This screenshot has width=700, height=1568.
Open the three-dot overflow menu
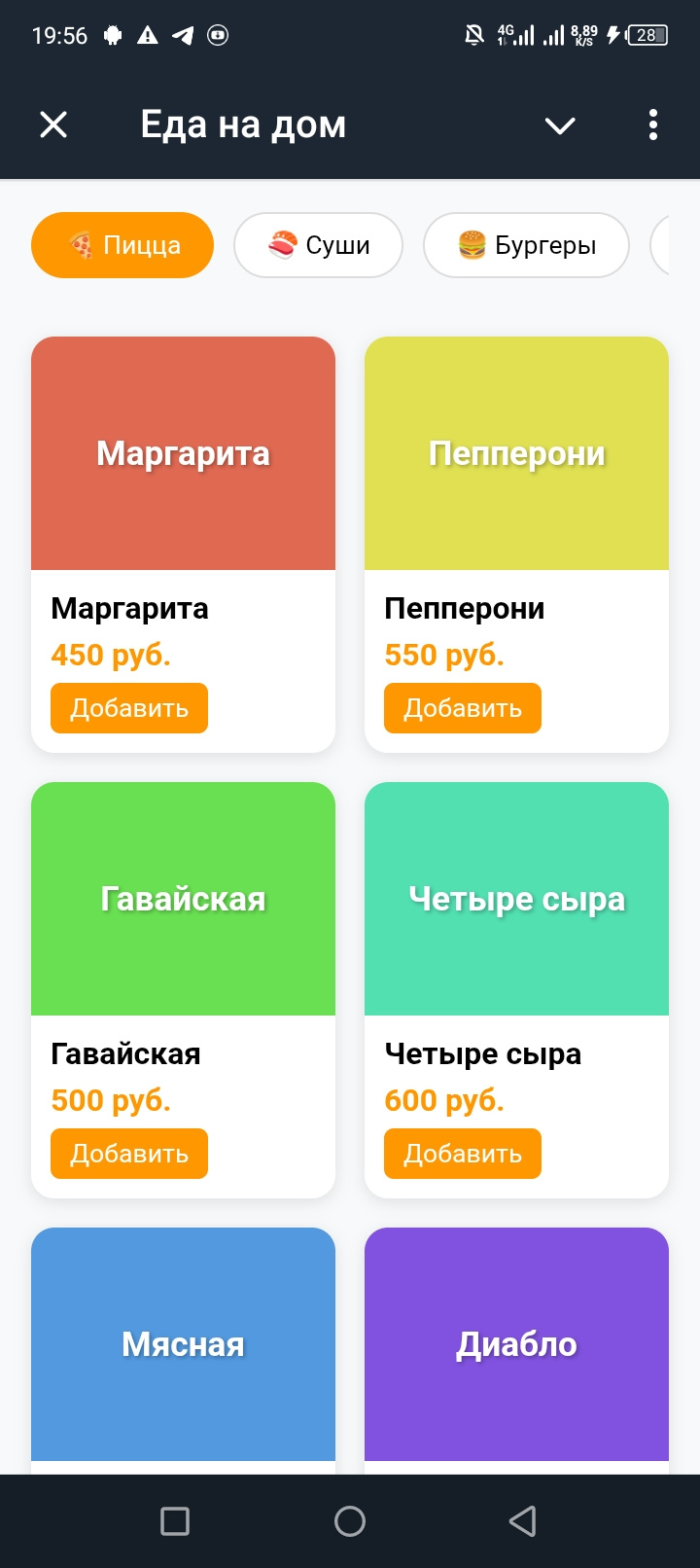click(652, 125)
